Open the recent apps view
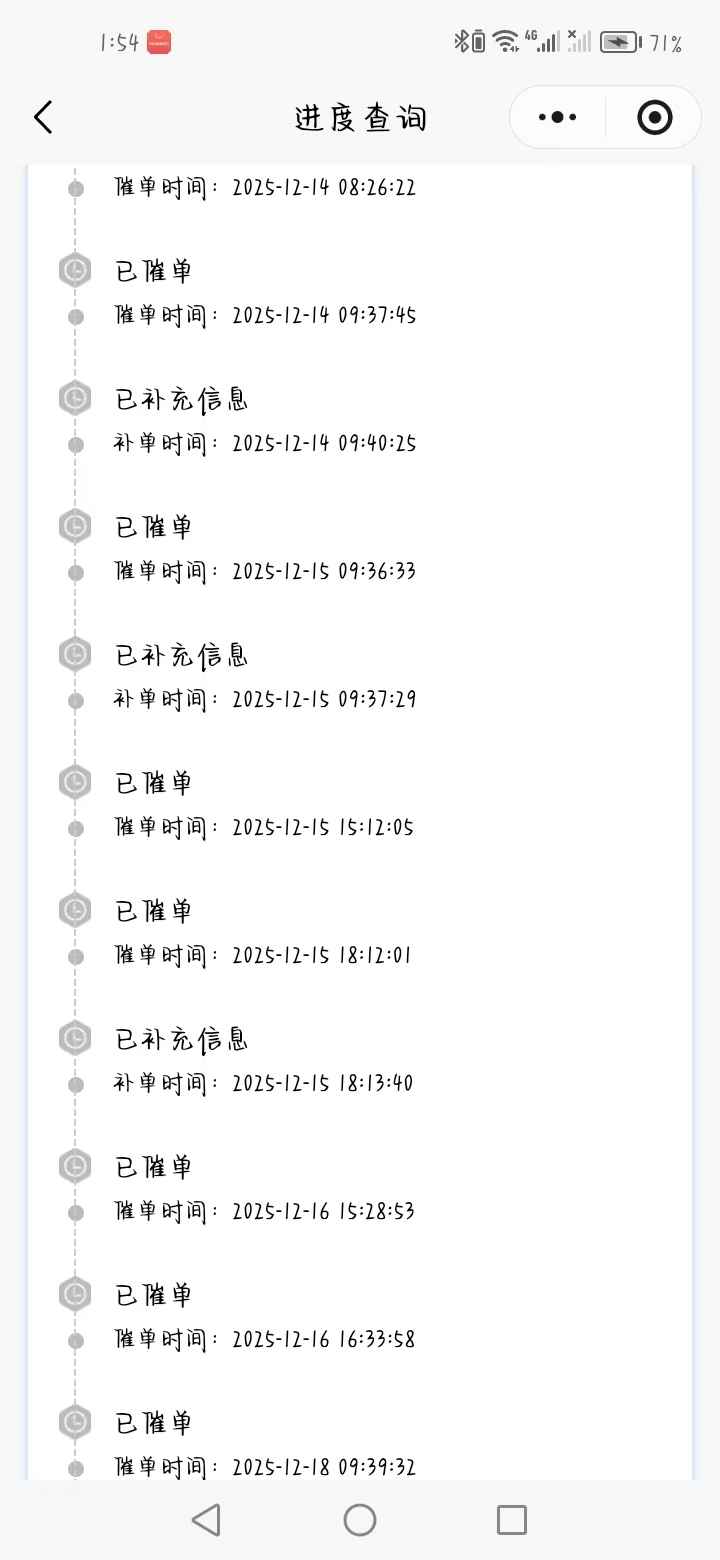Screen dimensions: 720x1560 coord(511,1520)
